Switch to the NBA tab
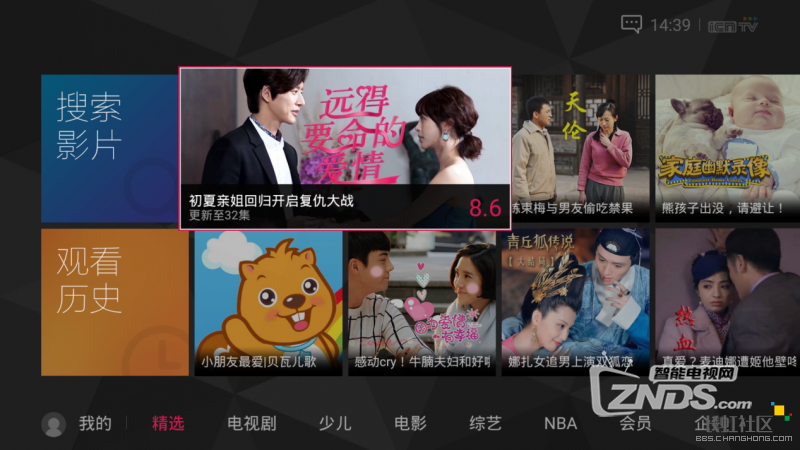The image size is (800, 450). (x=560, y=423)
